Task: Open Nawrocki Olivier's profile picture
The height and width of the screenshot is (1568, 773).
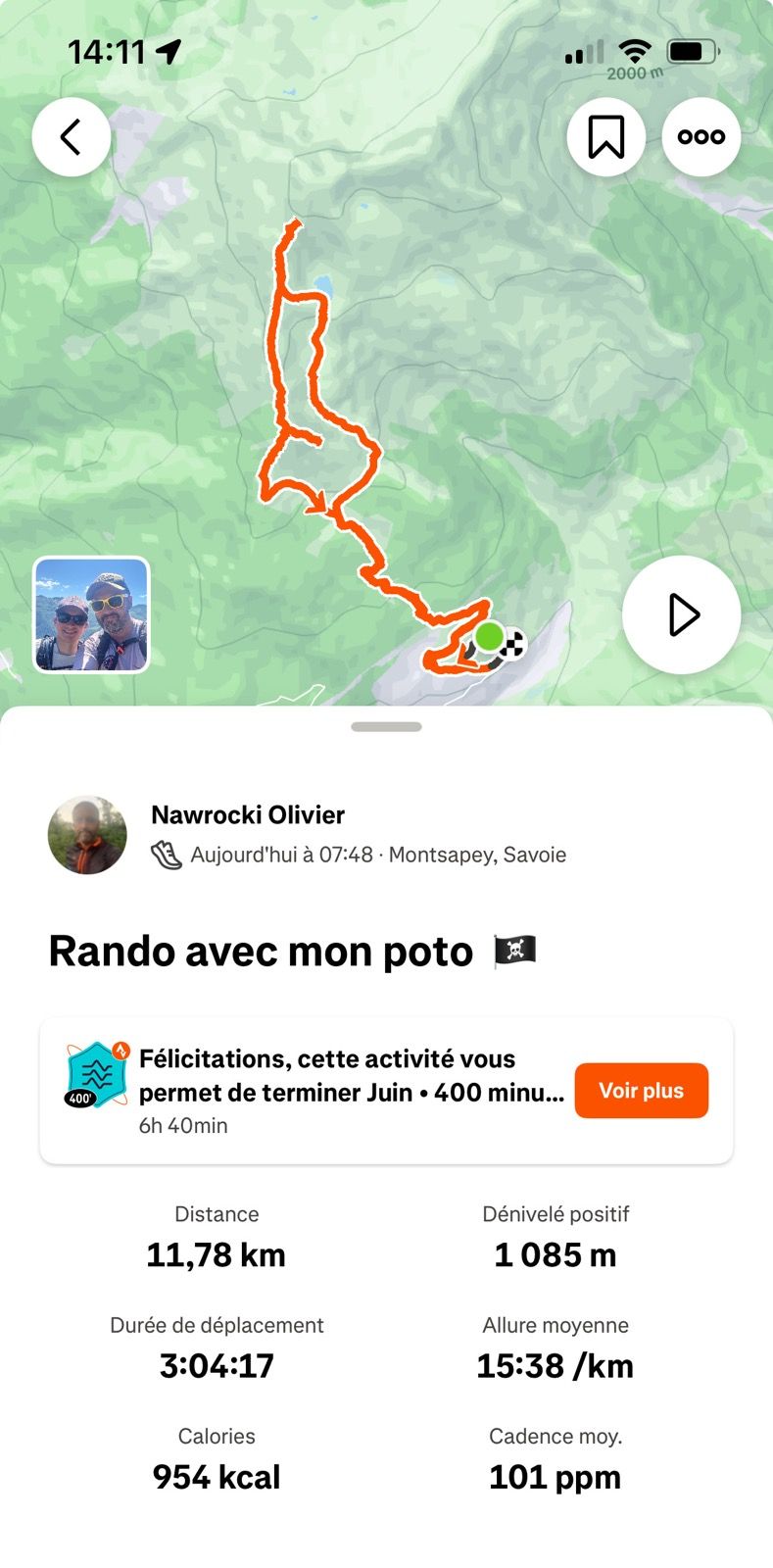Action: point(87,835)
